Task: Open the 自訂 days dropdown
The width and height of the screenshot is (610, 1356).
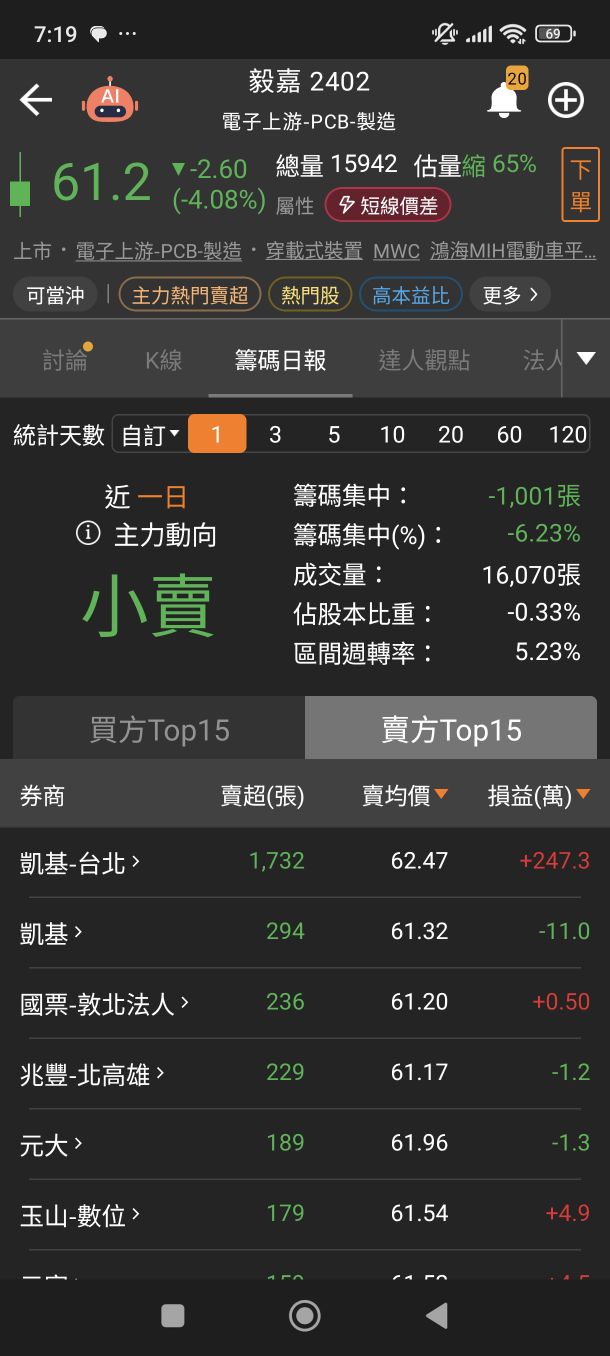Action: [150, 435]
